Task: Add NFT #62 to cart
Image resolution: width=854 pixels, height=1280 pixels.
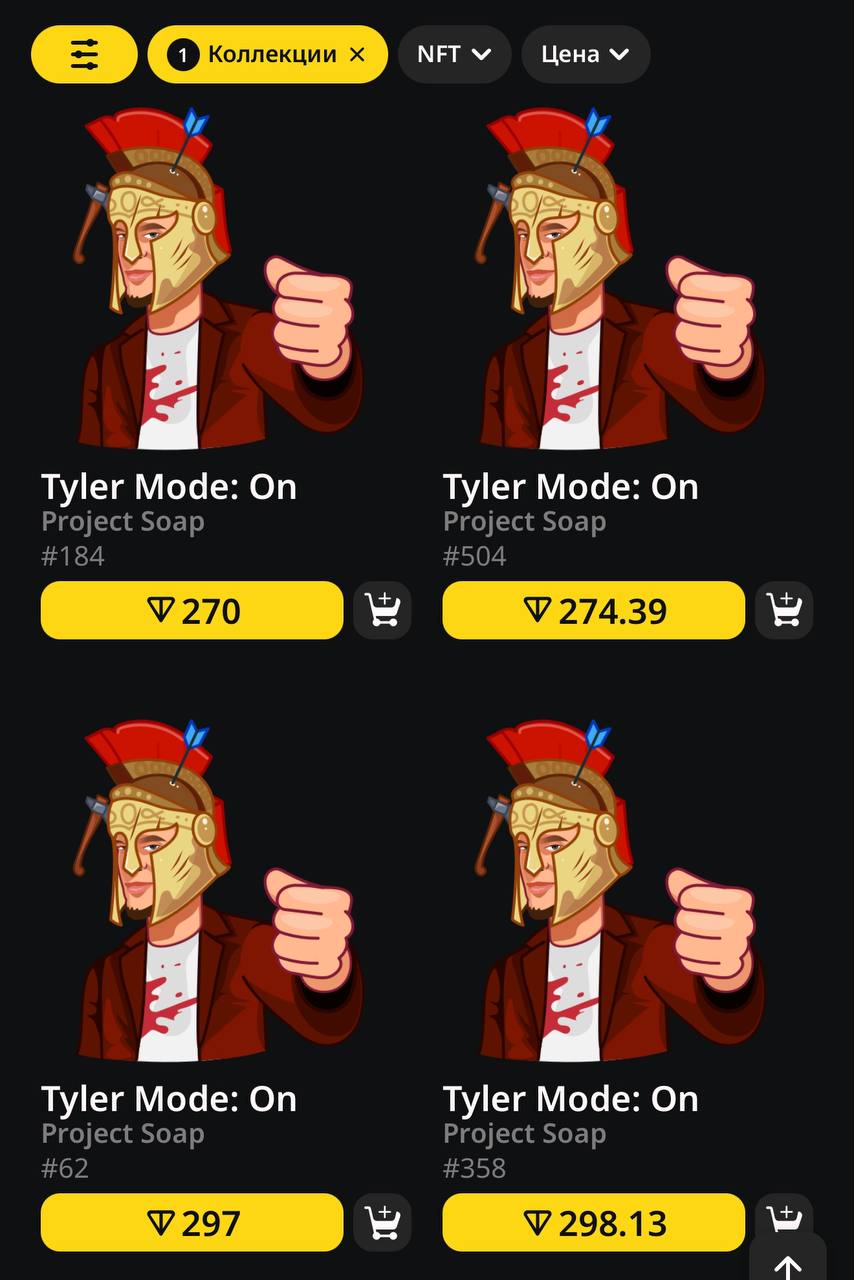Action: click(382, 1222)
